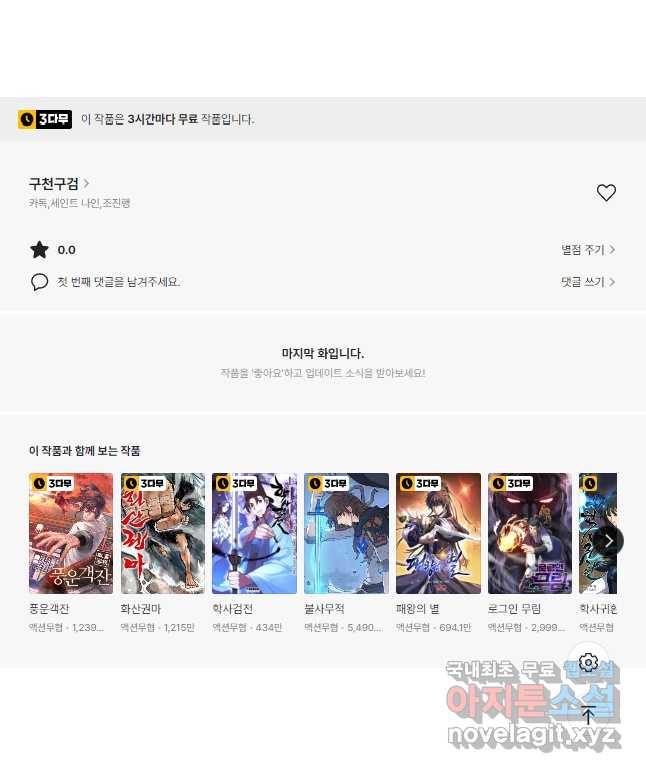Open the 불사무적 webtoon

[346, 534]
